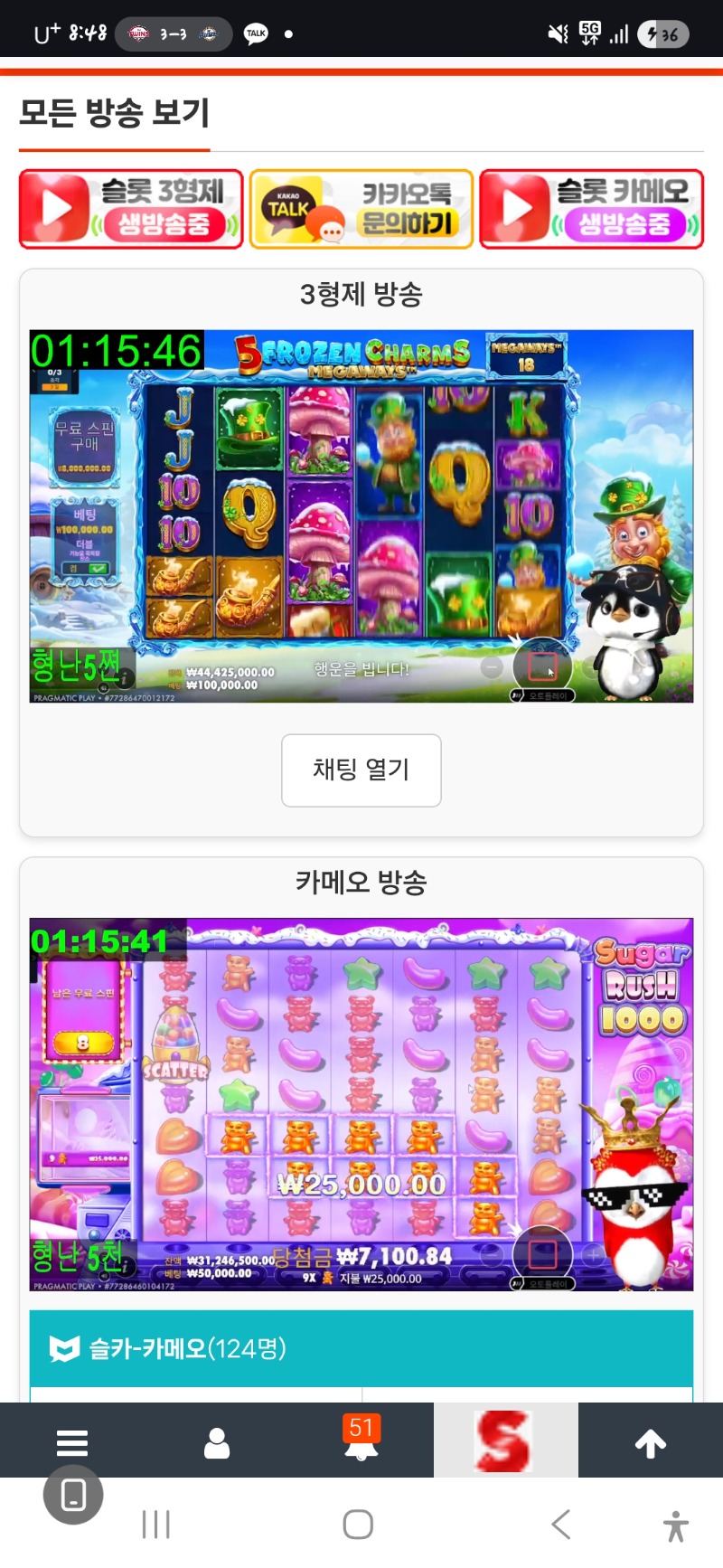The image size is (723, 1568).
Task: Tap the 채팅 열기 button
Action: click(361, 770)
